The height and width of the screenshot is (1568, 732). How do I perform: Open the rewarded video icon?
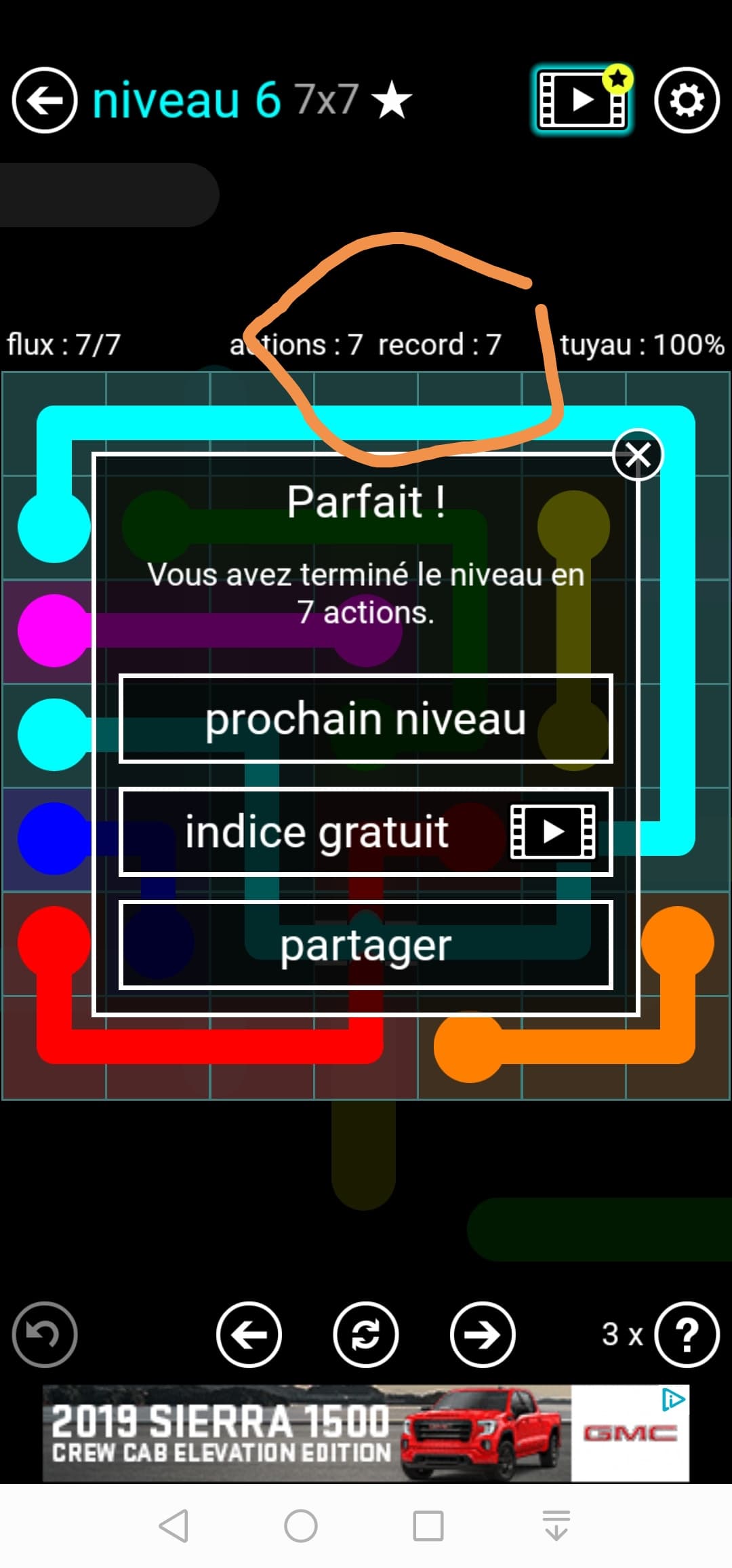[582, 100]
